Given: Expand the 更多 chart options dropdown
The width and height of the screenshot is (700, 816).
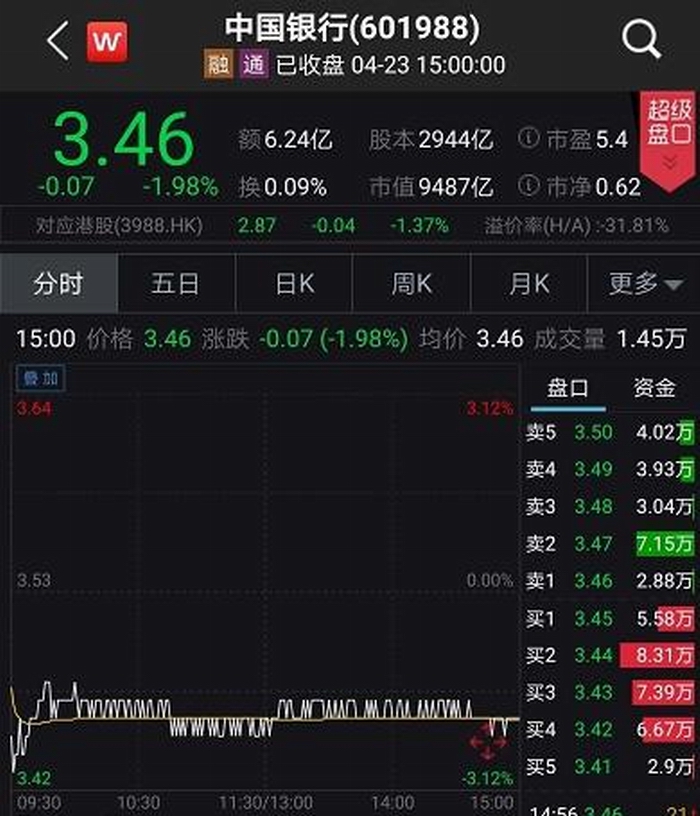Looking at the screenshot, I should [645, 284].
